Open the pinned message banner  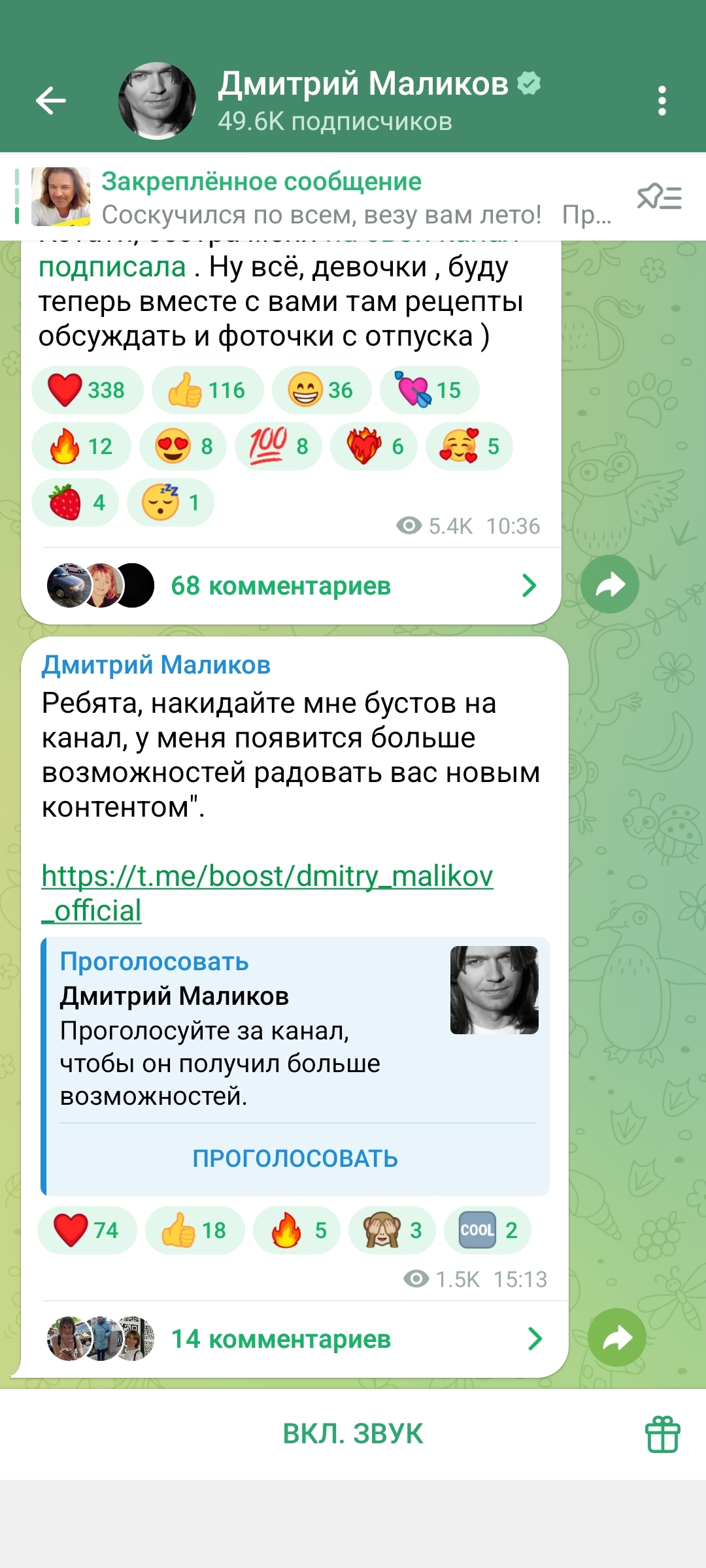(x=320, y=197)
